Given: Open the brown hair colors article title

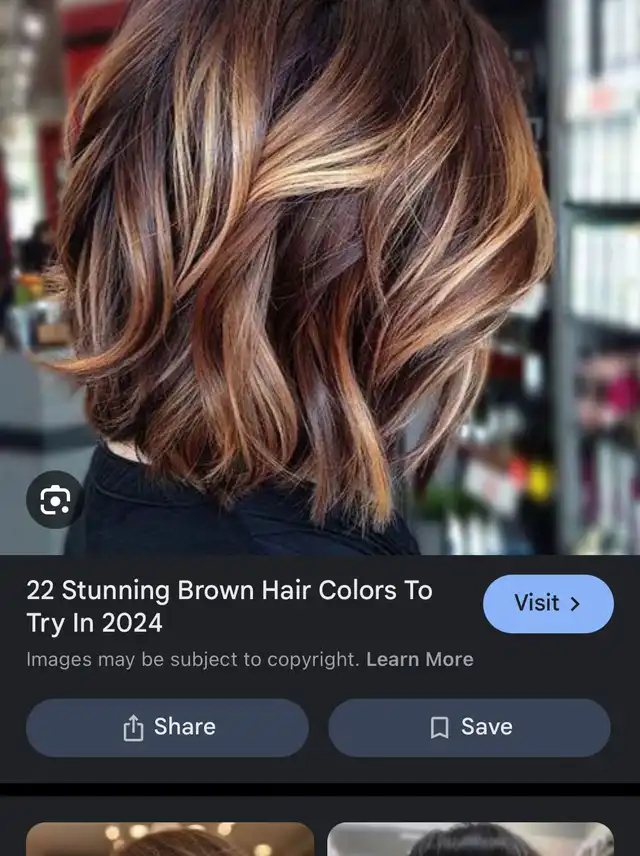Looking at the screenshot, I should pyautogui.click(x=229, y=606).
